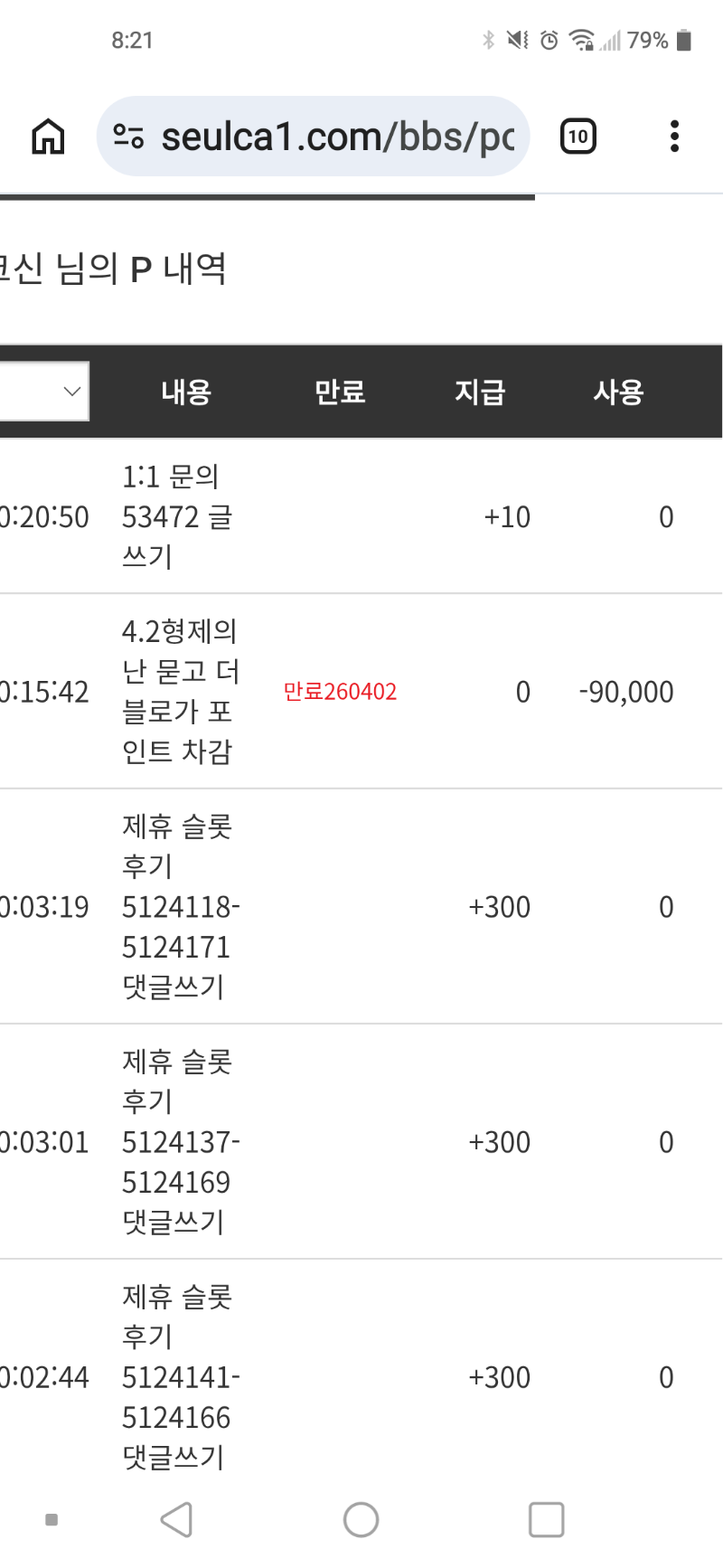
Task: View site information icon in address bar
Action: pyautogui.click(x=128, y=137)
